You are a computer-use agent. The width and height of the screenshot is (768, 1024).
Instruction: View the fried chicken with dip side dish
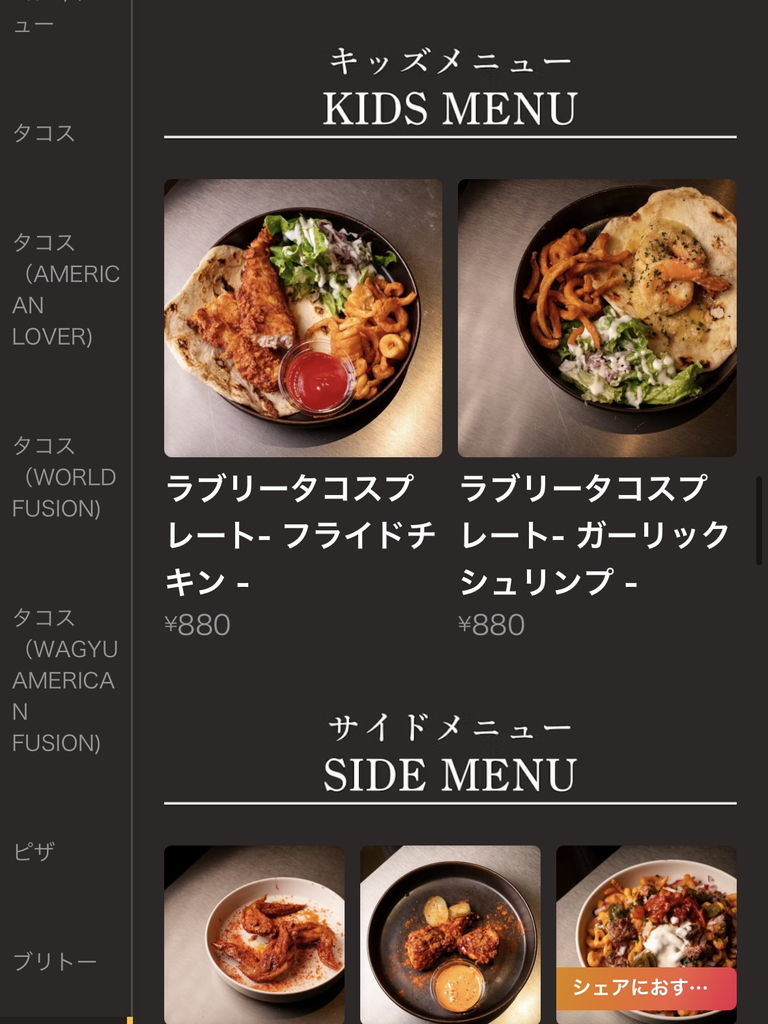(450, 934)
